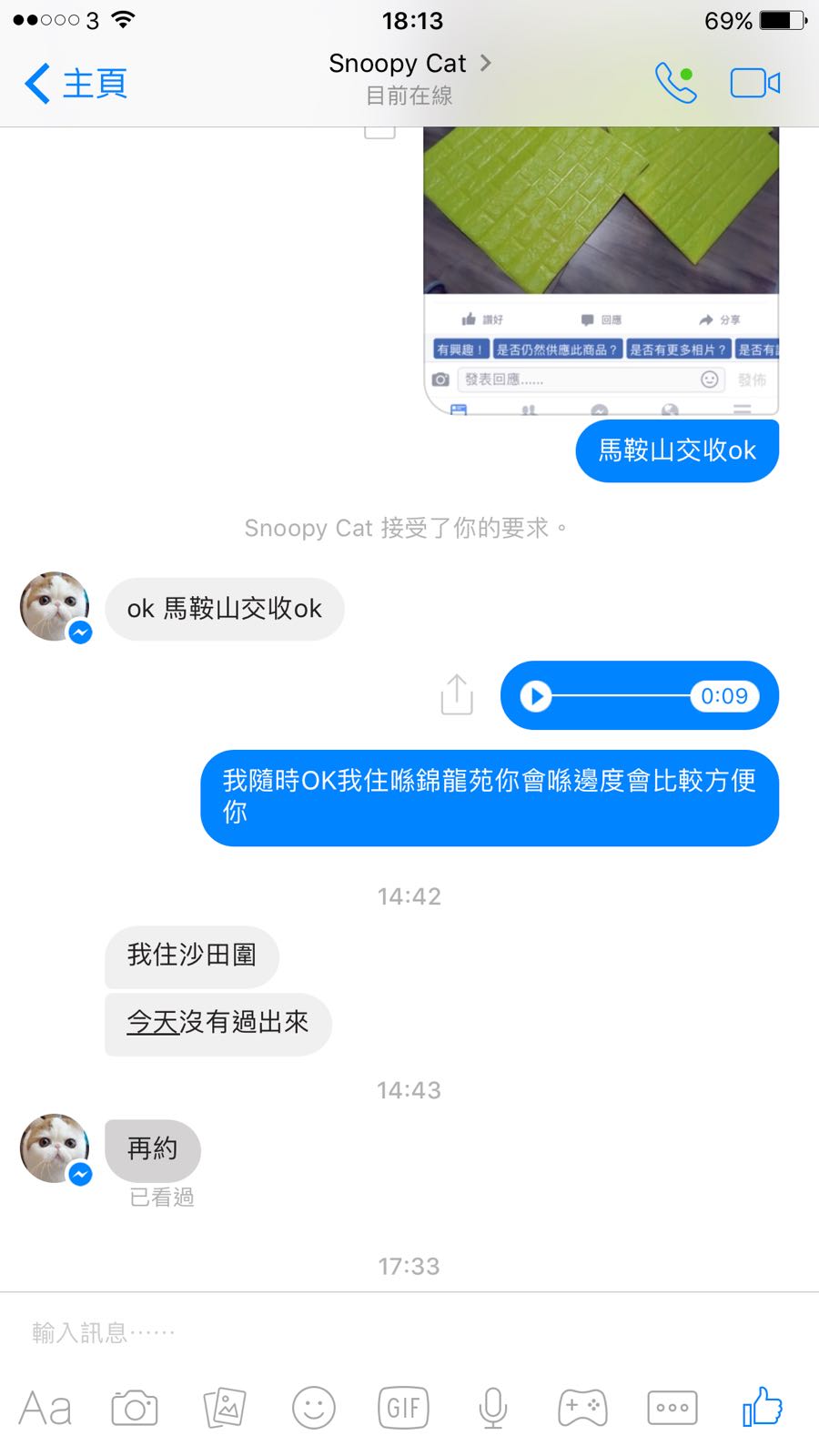Send a thumbs-up like
Viewport: 819px width, 1456px height.
coord(763,1407)
